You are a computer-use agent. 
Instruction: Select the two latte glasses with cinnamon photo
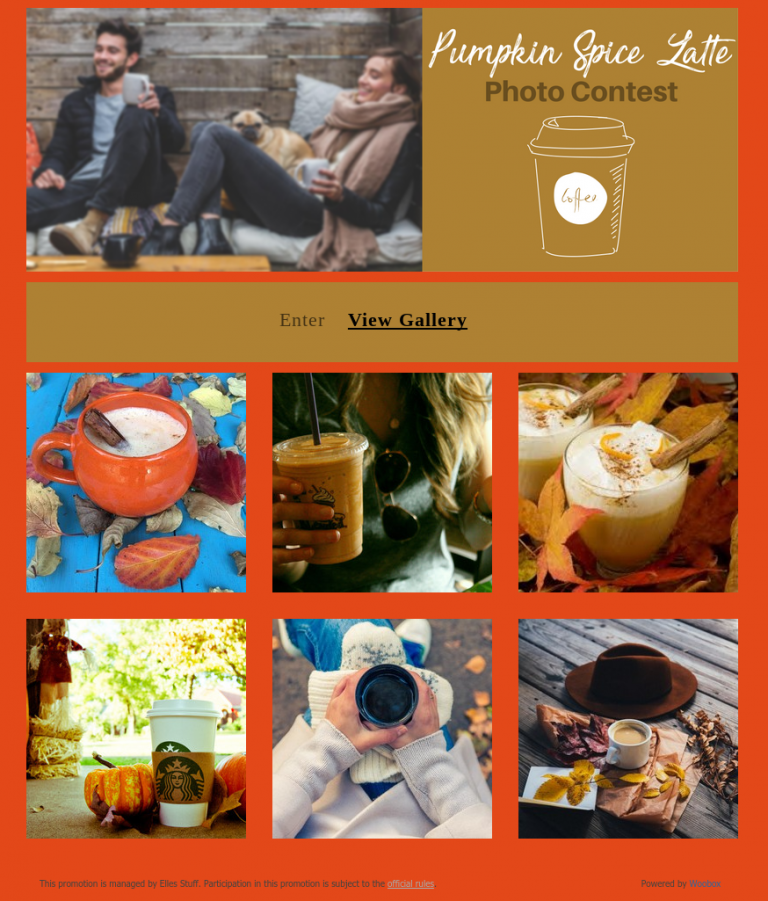[x=627, y=481]
